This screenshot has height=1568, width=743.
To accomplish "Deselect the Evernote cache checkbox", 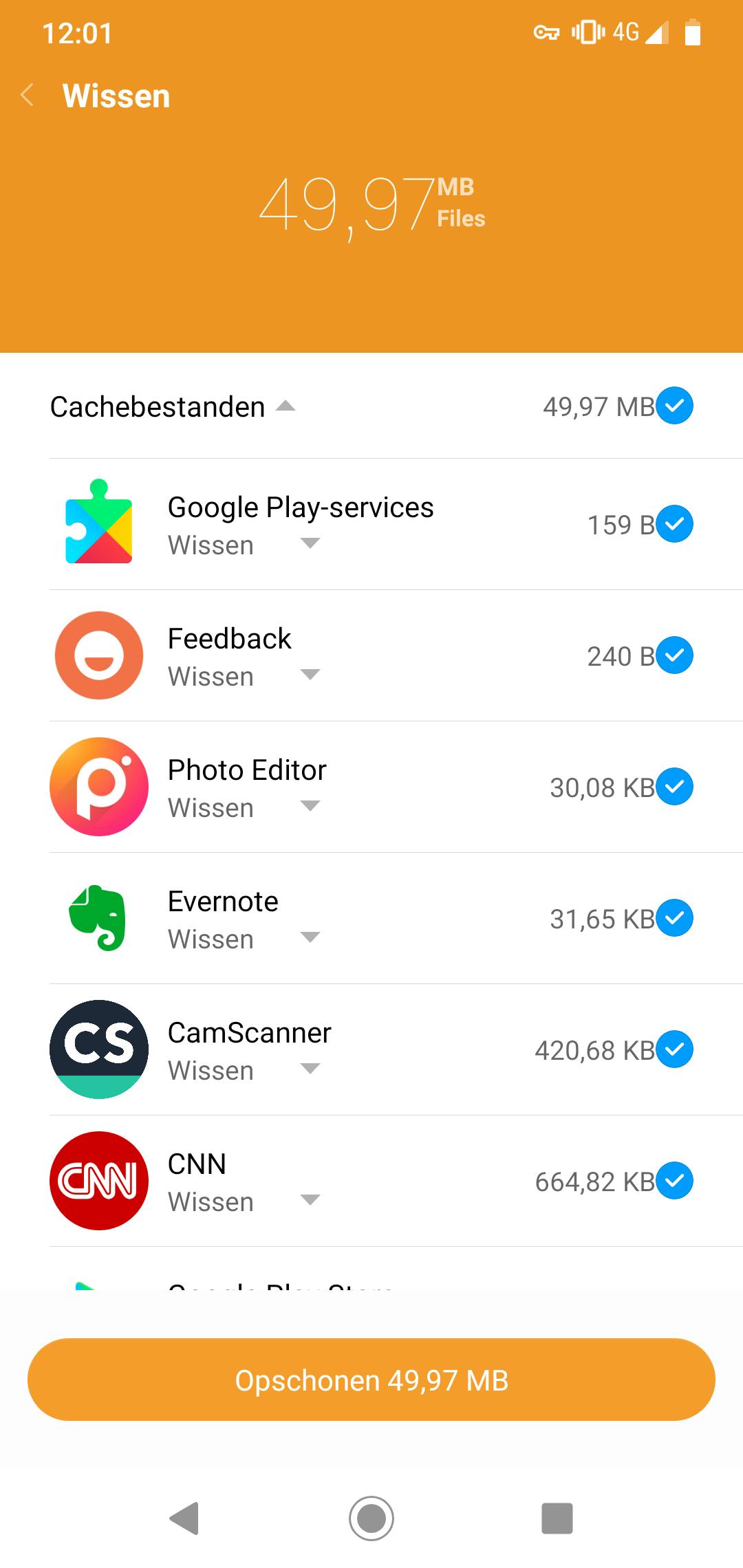I will click(674, 918).
